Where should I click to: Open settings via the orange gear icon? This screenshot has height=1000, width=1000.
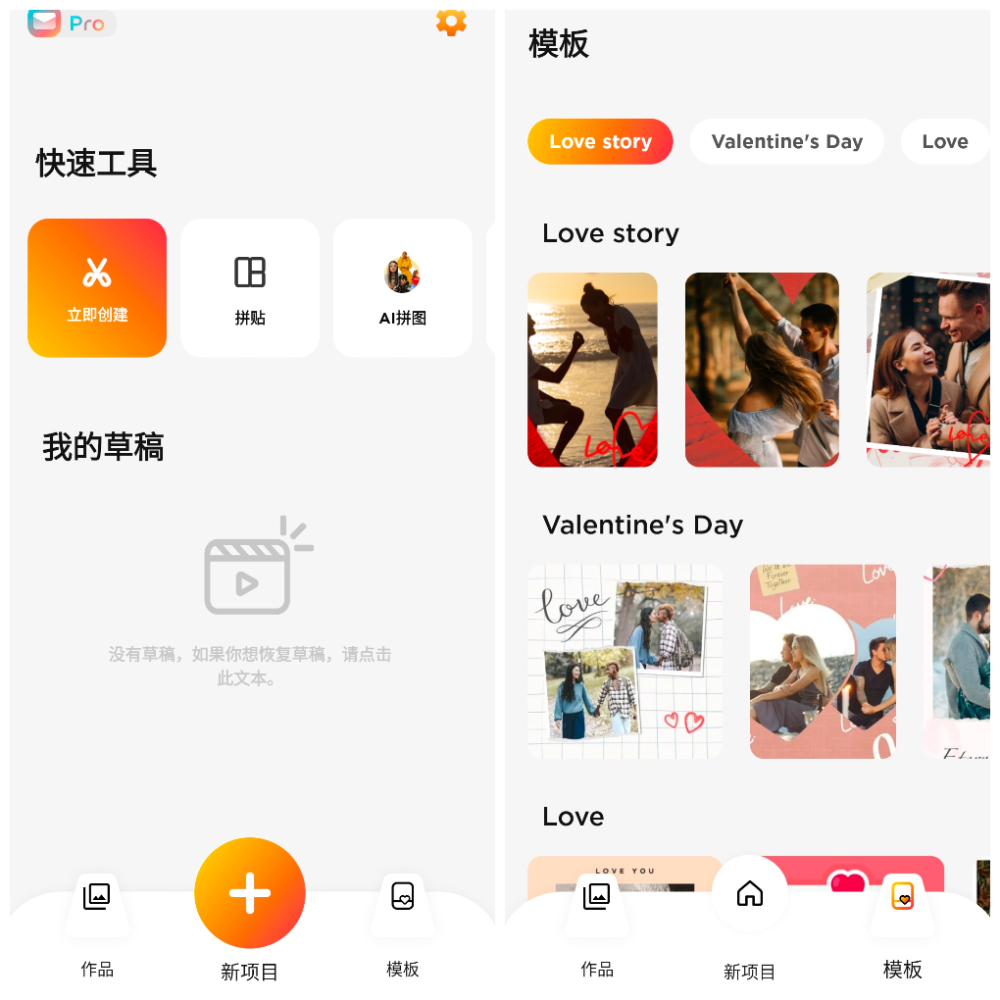pos(451,21)
